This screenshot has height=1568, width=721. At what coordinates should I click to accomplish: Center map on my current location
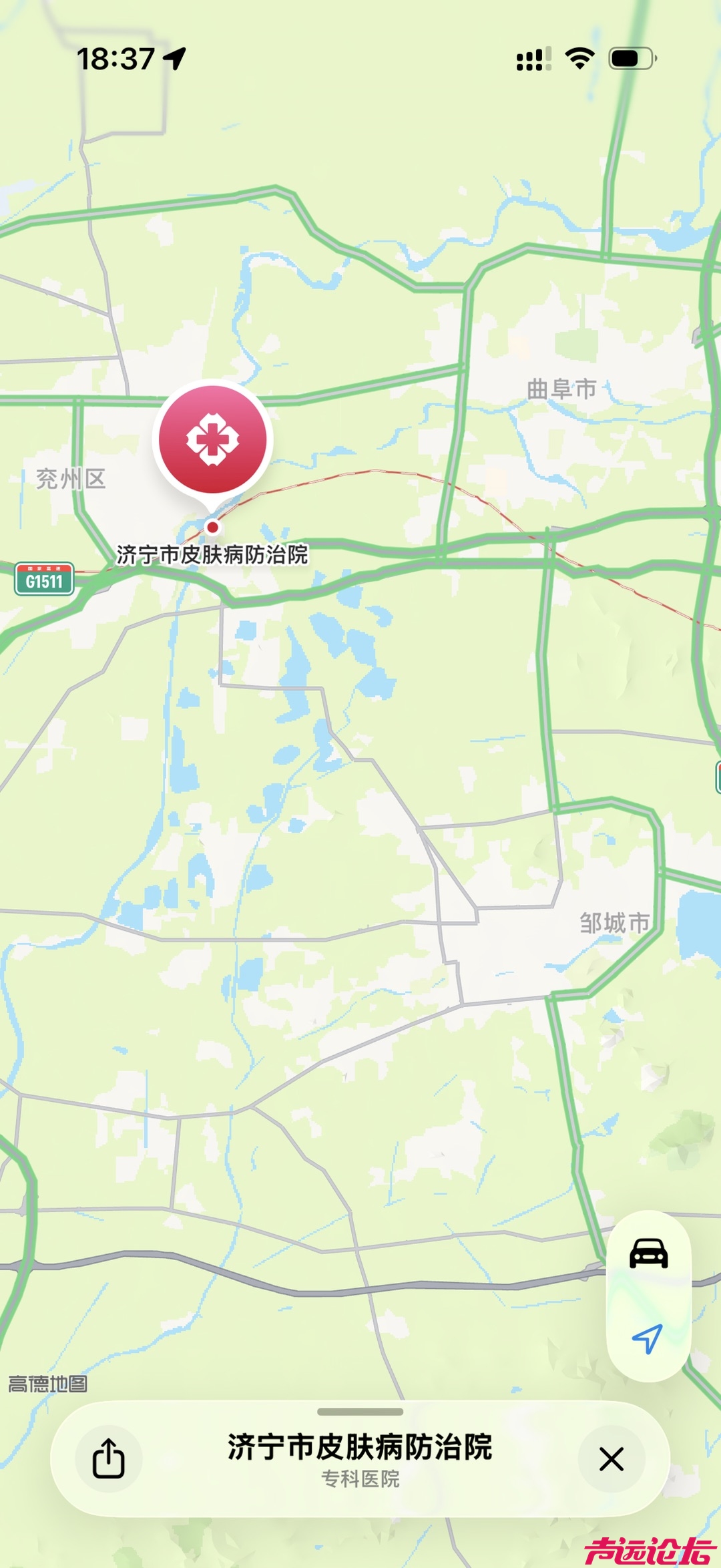tap(648, 1339)
